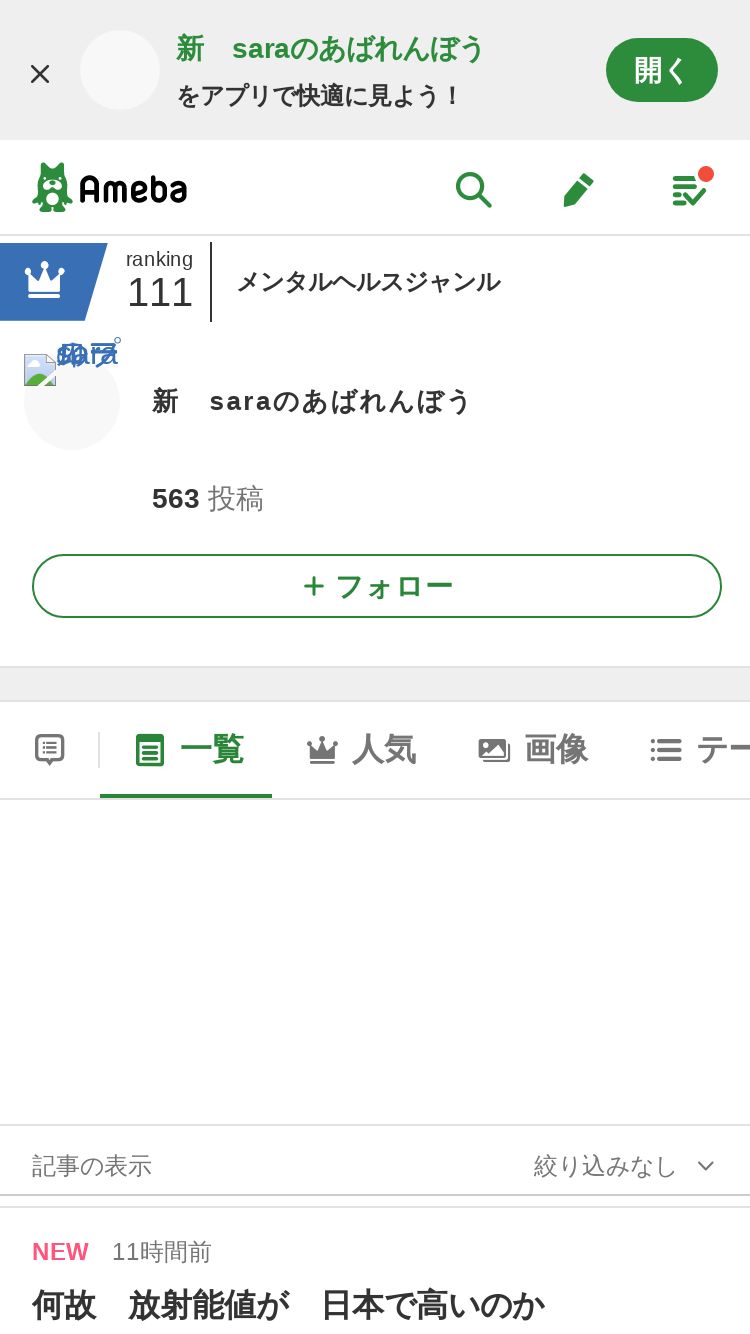Open the Ameba home logo link
750x1334 pixels.
[x=110, y=187]
